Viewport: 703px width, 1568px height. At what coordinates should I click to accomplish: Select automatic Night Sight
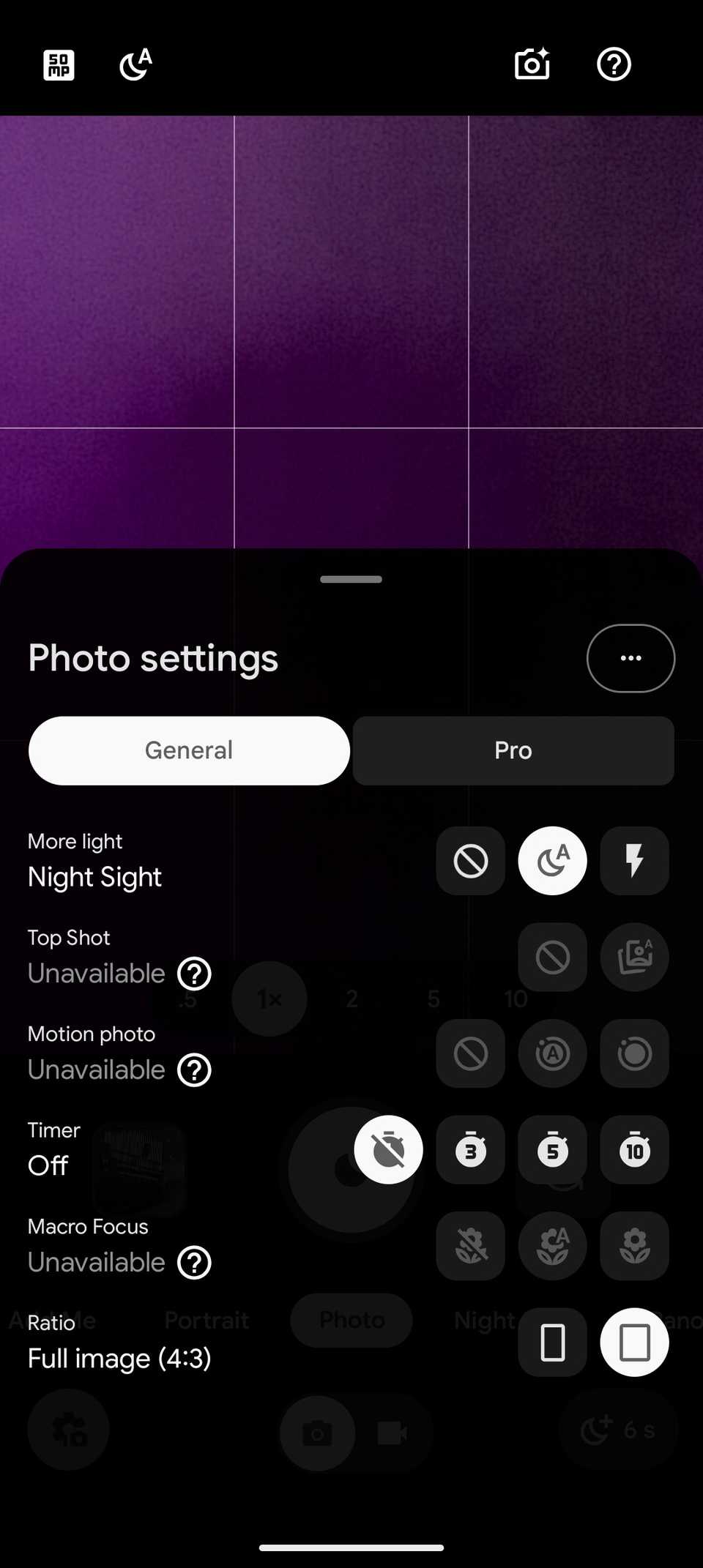click(x=552, y=861)
